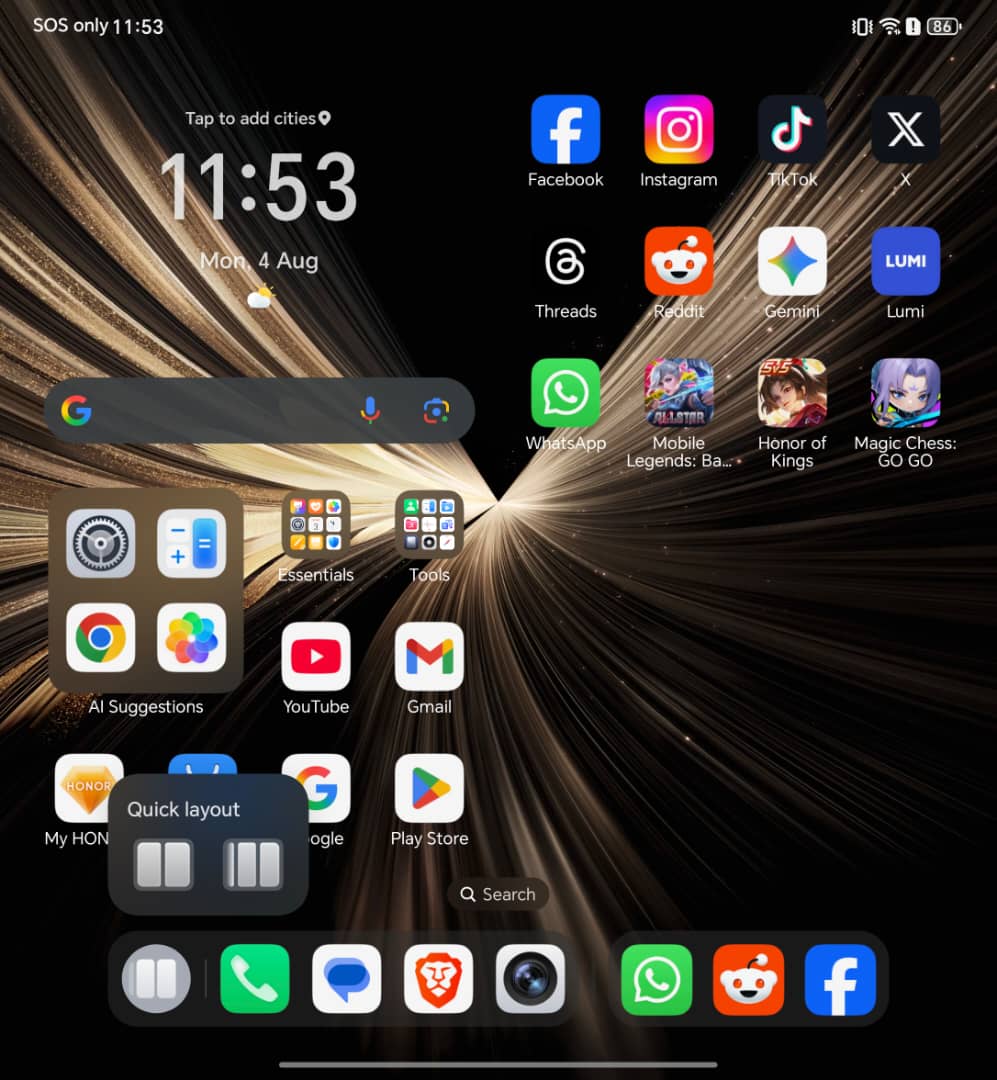997x1080 pixels.
Task: Open the Lumi app
Action: (905, 262)
